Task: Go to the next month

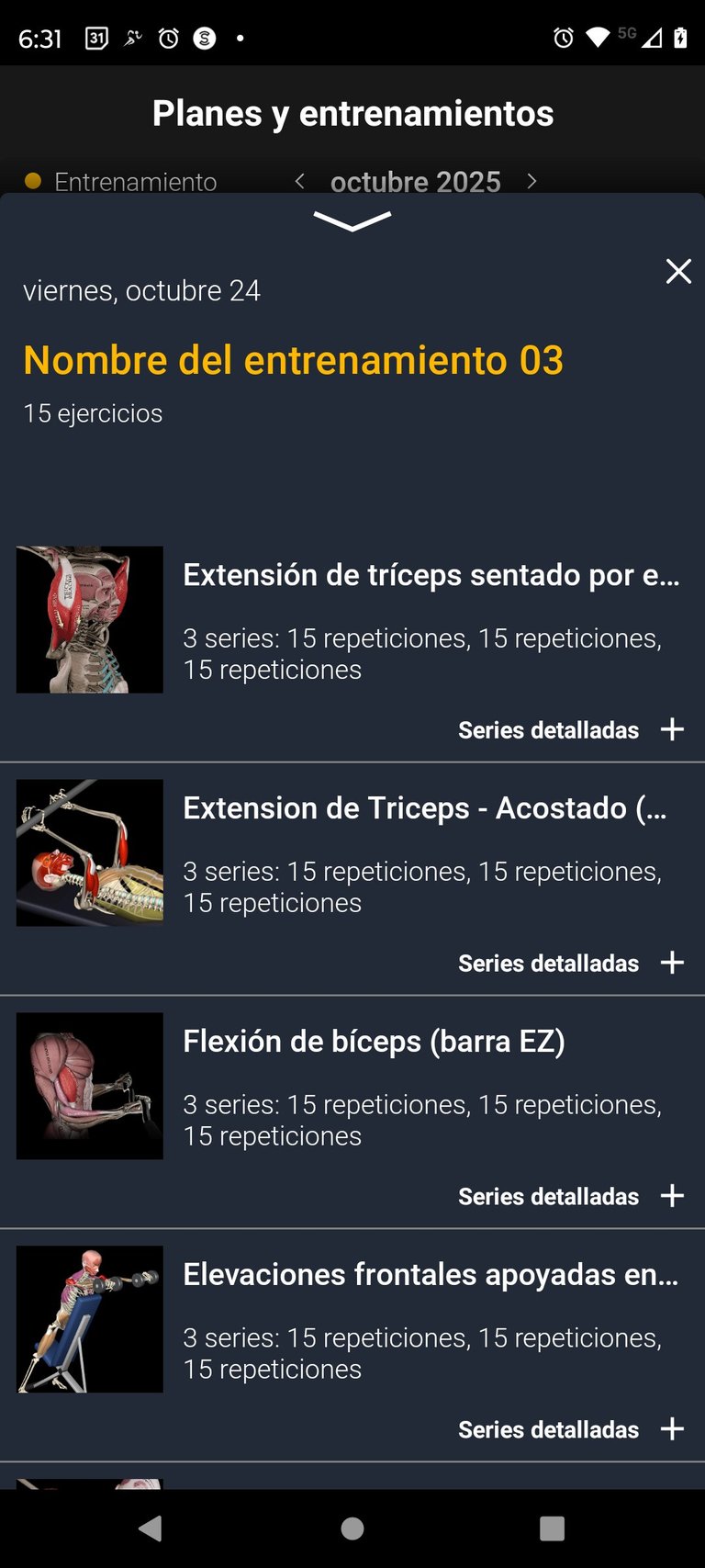Action: click(x=532, y=181)
